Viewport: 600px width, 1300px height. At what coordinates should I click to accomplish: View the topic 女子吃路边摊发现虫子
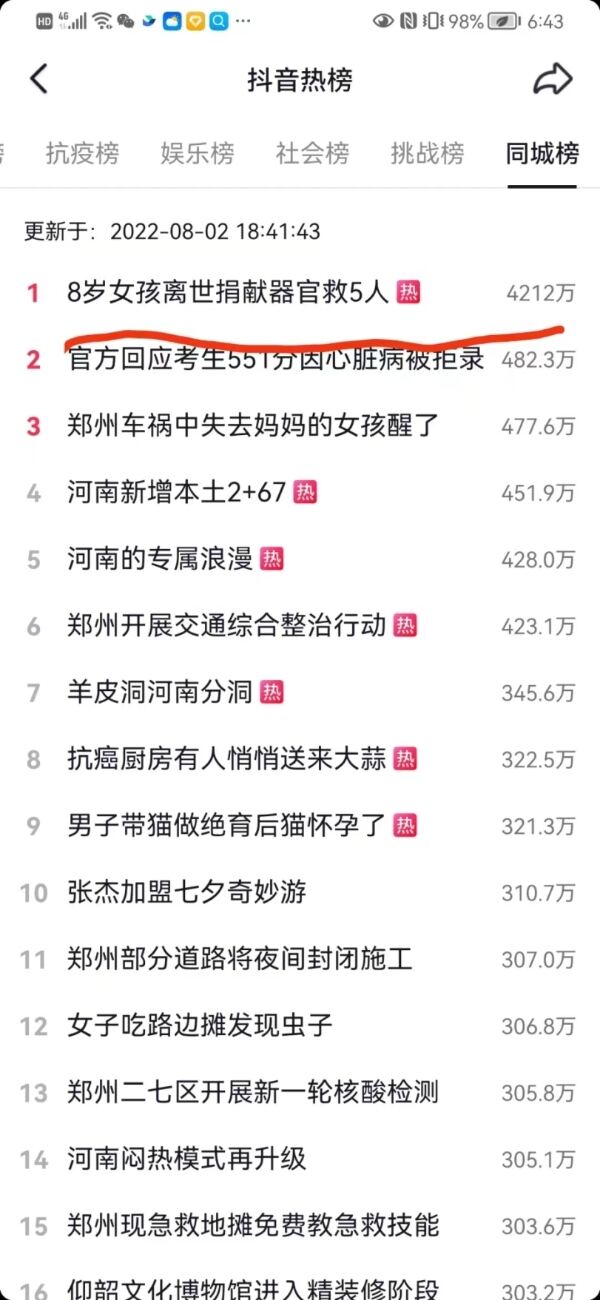(199, 1026)
